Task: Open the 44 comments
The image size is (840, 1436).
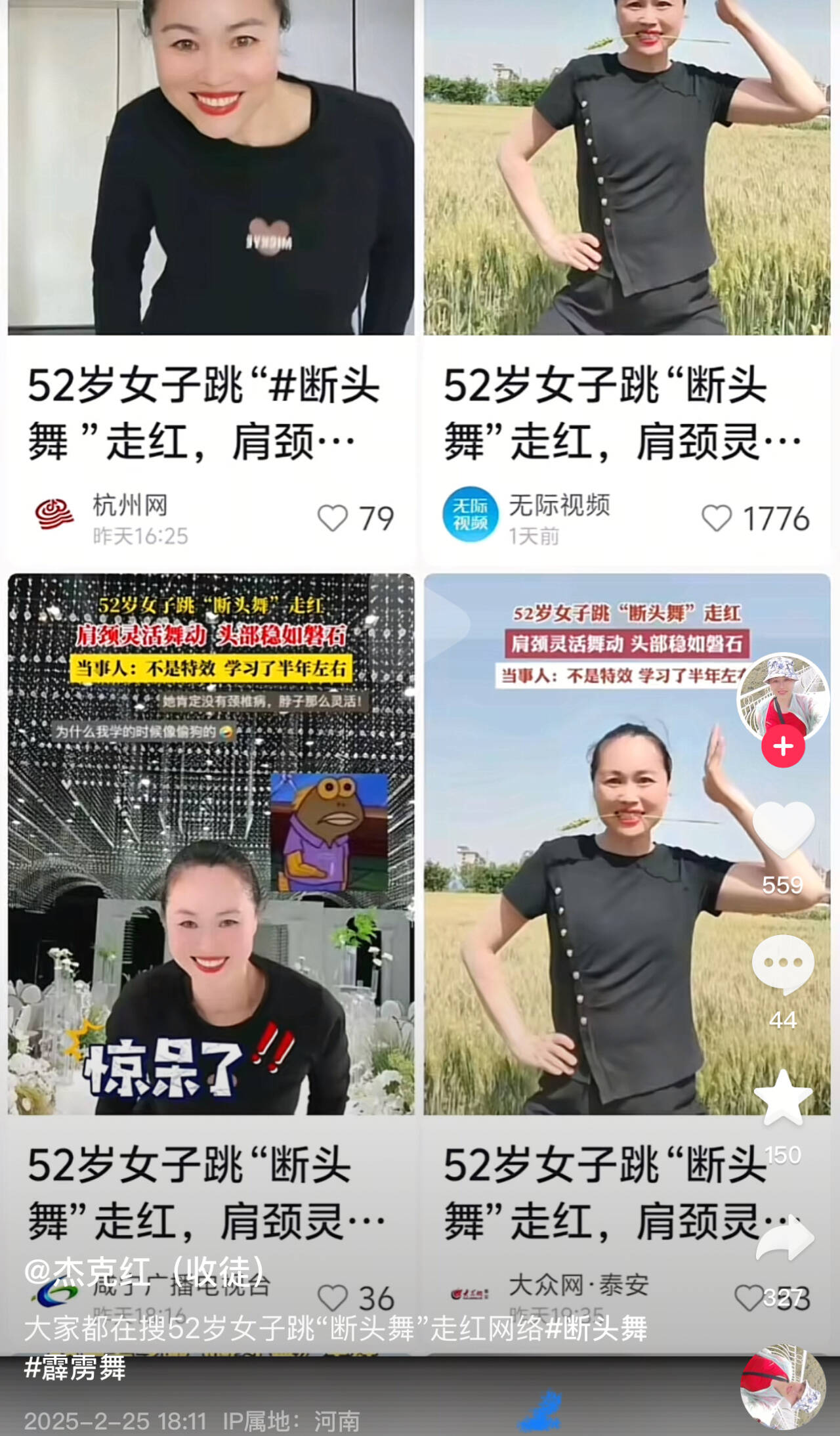Action: (x=783, y=964)
